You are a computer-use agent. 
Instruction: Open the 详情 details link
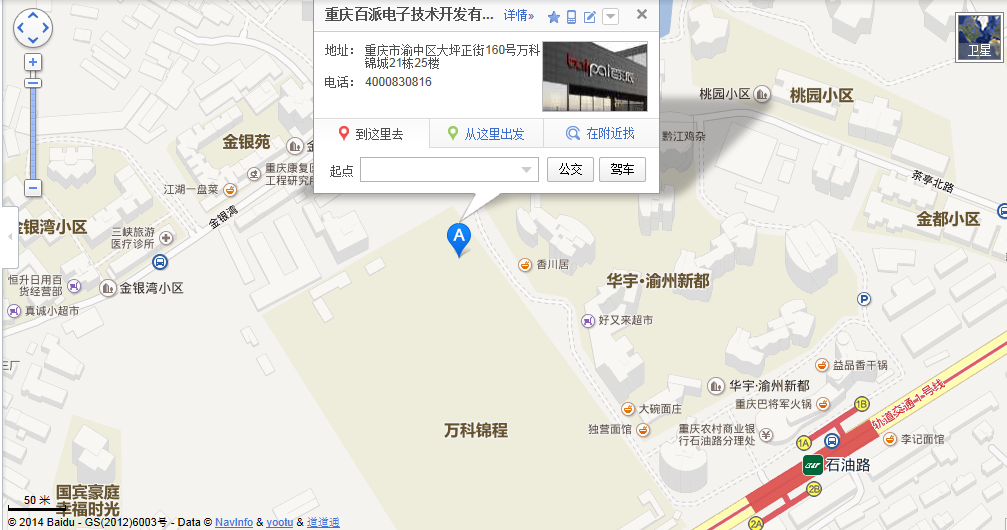coord(518,16)
